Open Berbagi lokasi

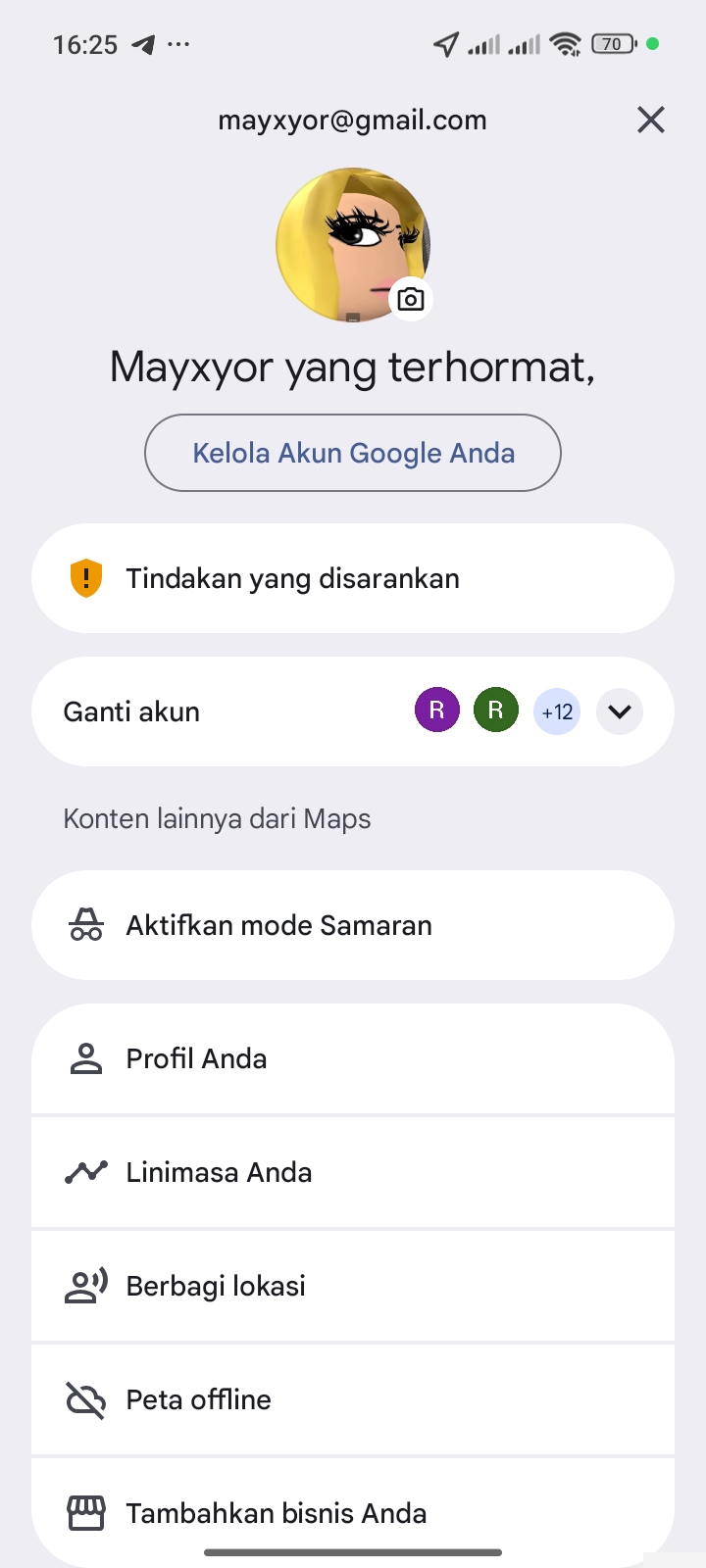[x=353, y=1286]
